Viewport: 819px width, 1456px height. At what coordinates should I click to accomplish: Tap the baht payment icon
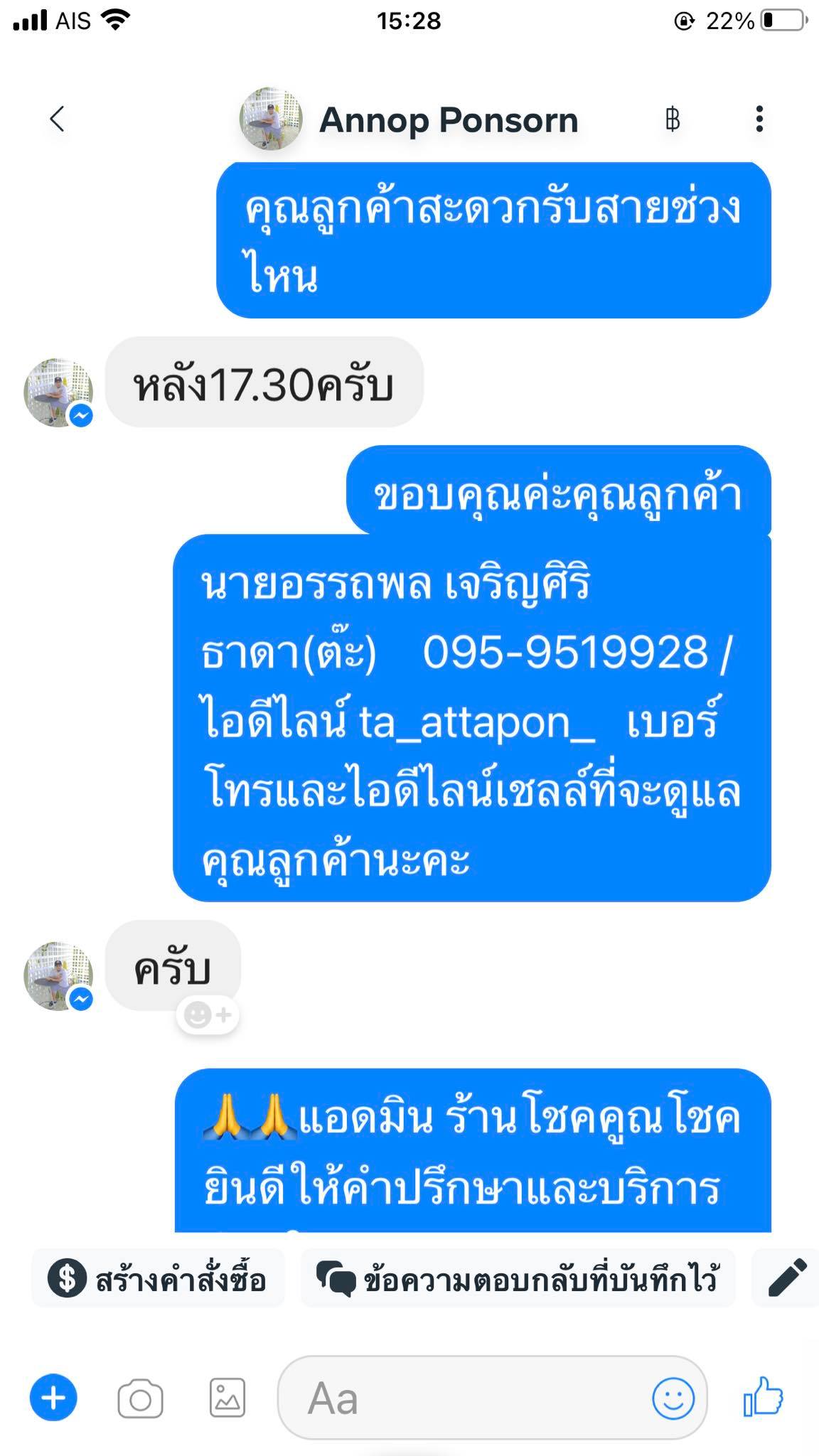(x=673, y=119)
